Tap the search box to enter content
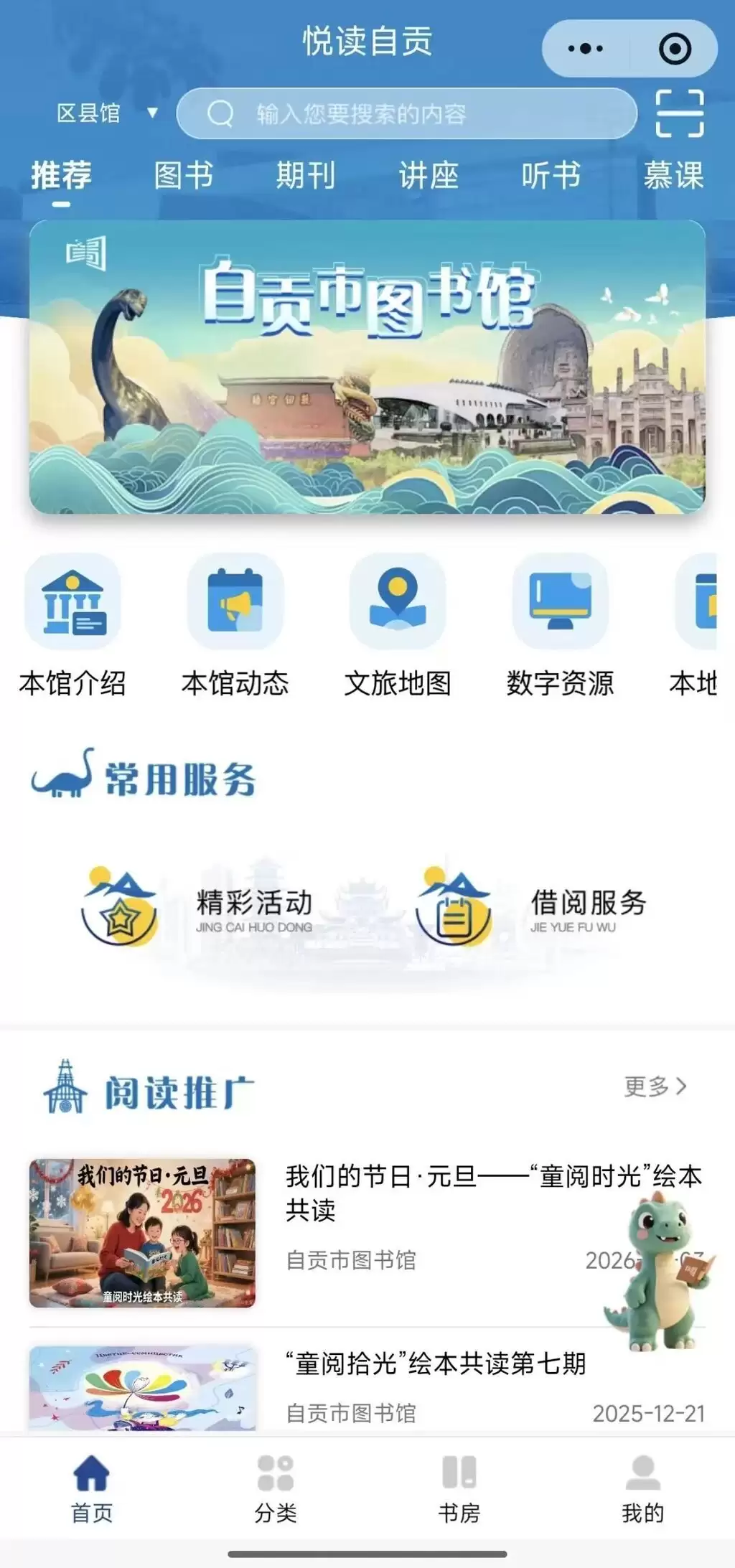The width and height of the screenshot is (735, 1568). click(406, 113)
